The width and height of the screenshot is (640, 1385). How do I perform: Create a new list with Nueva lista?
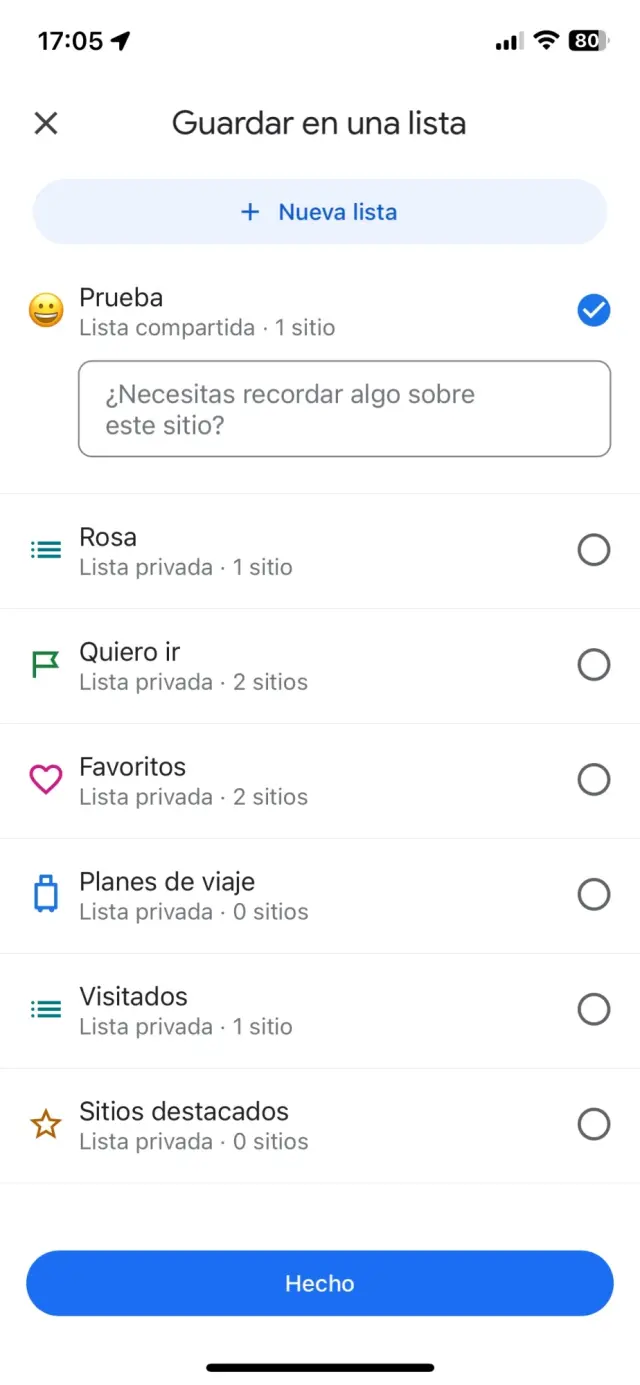point(320,212)
